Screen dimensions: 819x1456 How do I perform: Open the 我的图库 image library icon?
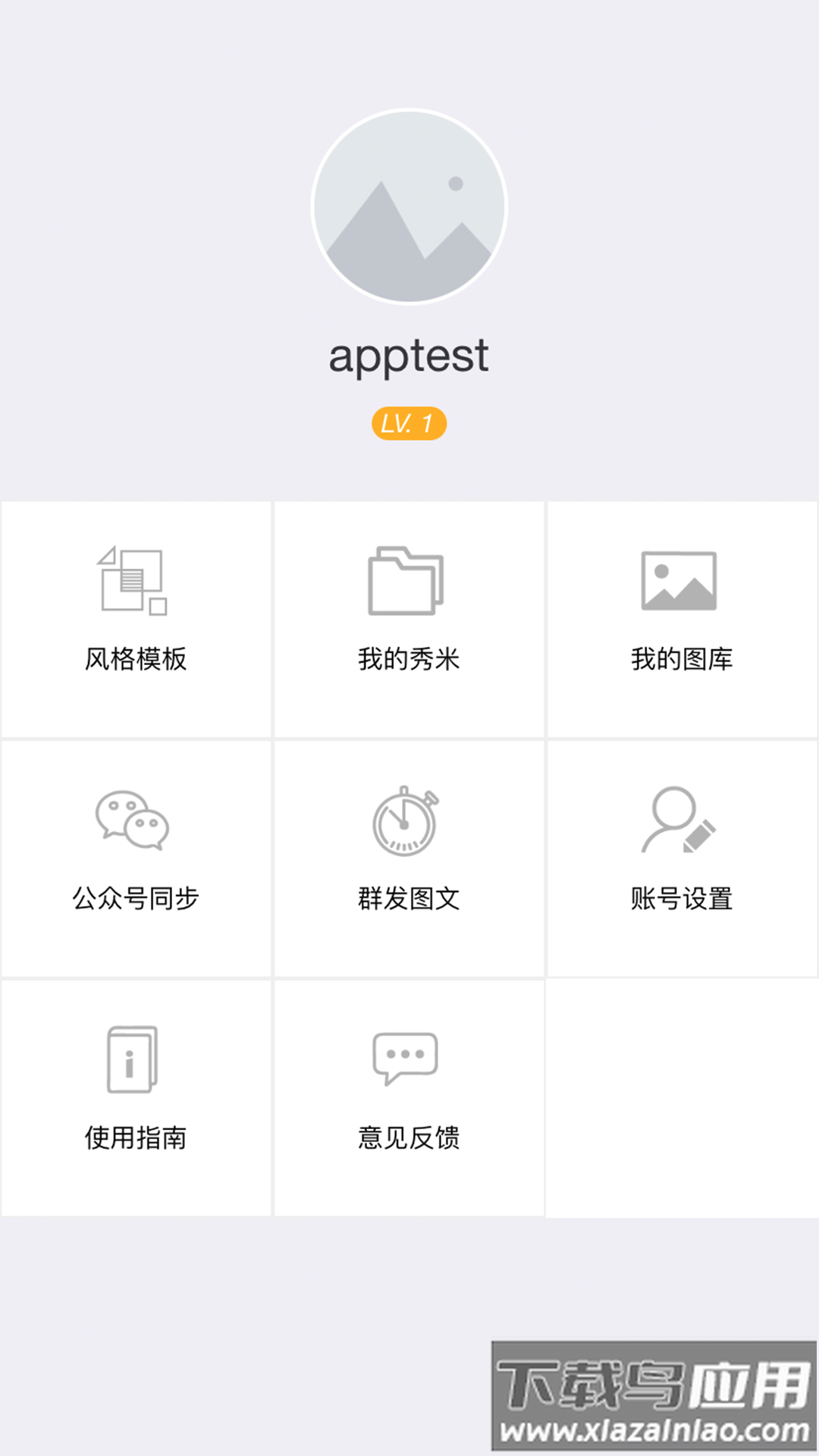click(679, 580)
